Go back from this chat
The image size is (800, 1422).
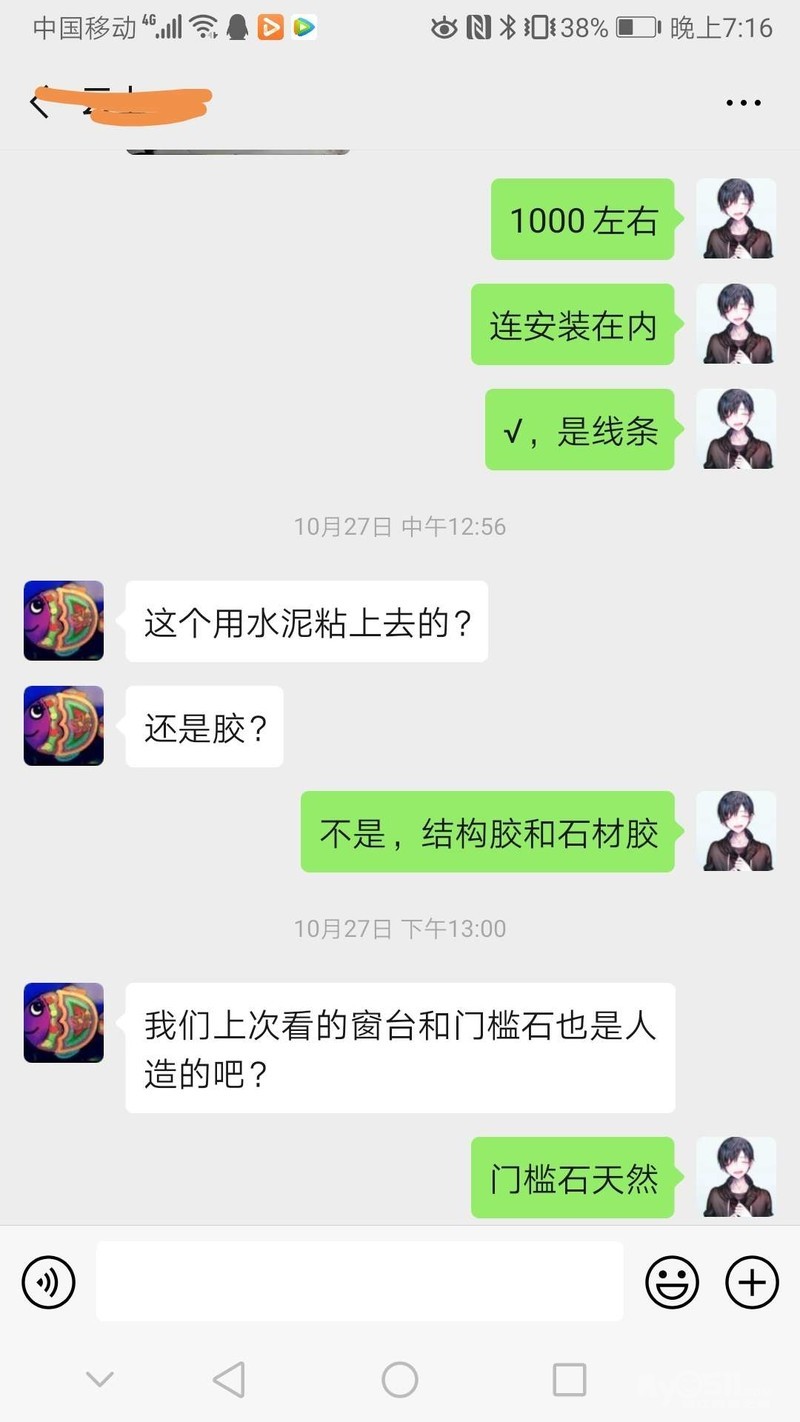(x=40, y=103)
